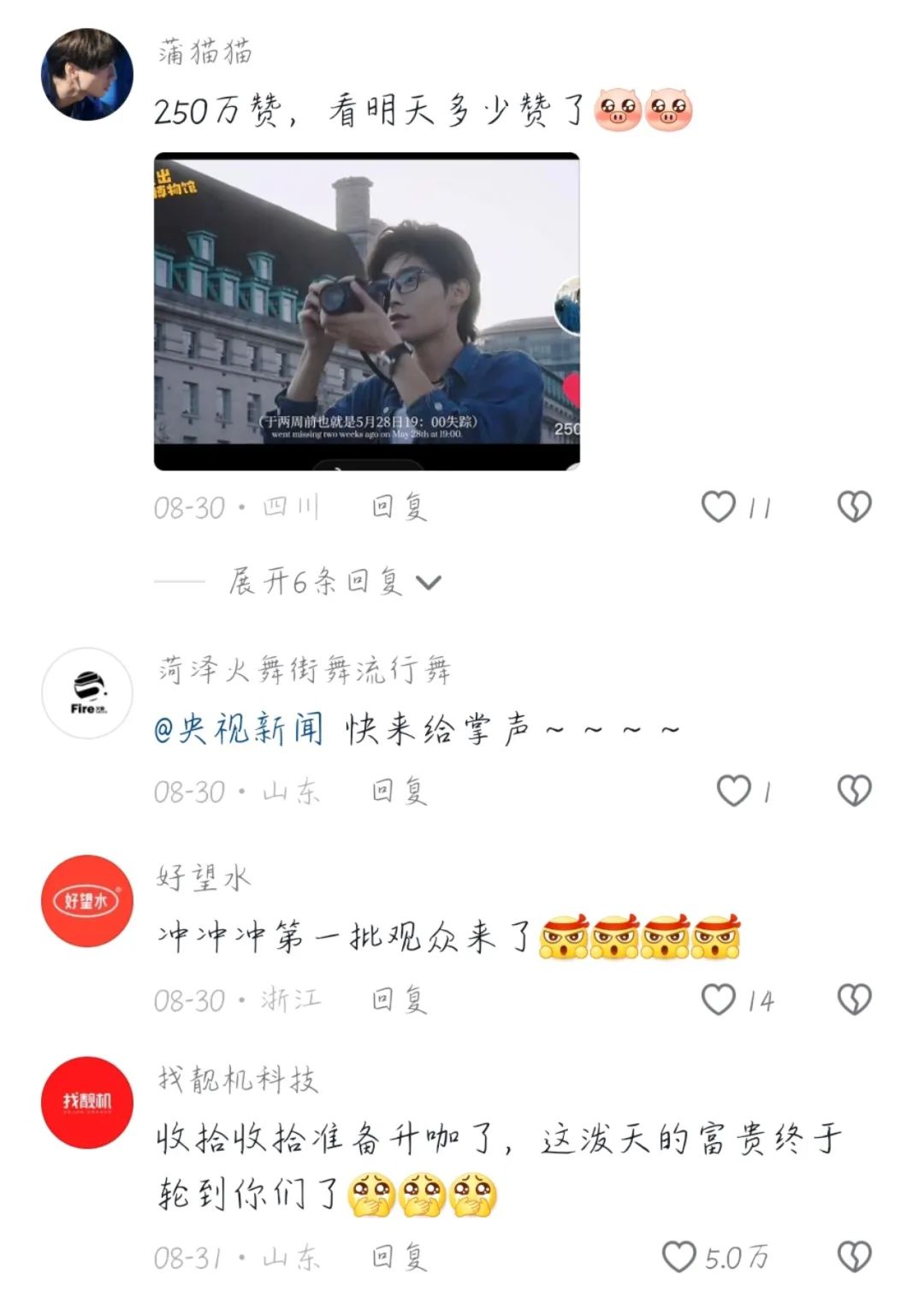The width and height of the screenshot is (924, 1304).
Task: Dislike 菏泽火舞街舞流行舞's comment
Action: tap(854, 791)
